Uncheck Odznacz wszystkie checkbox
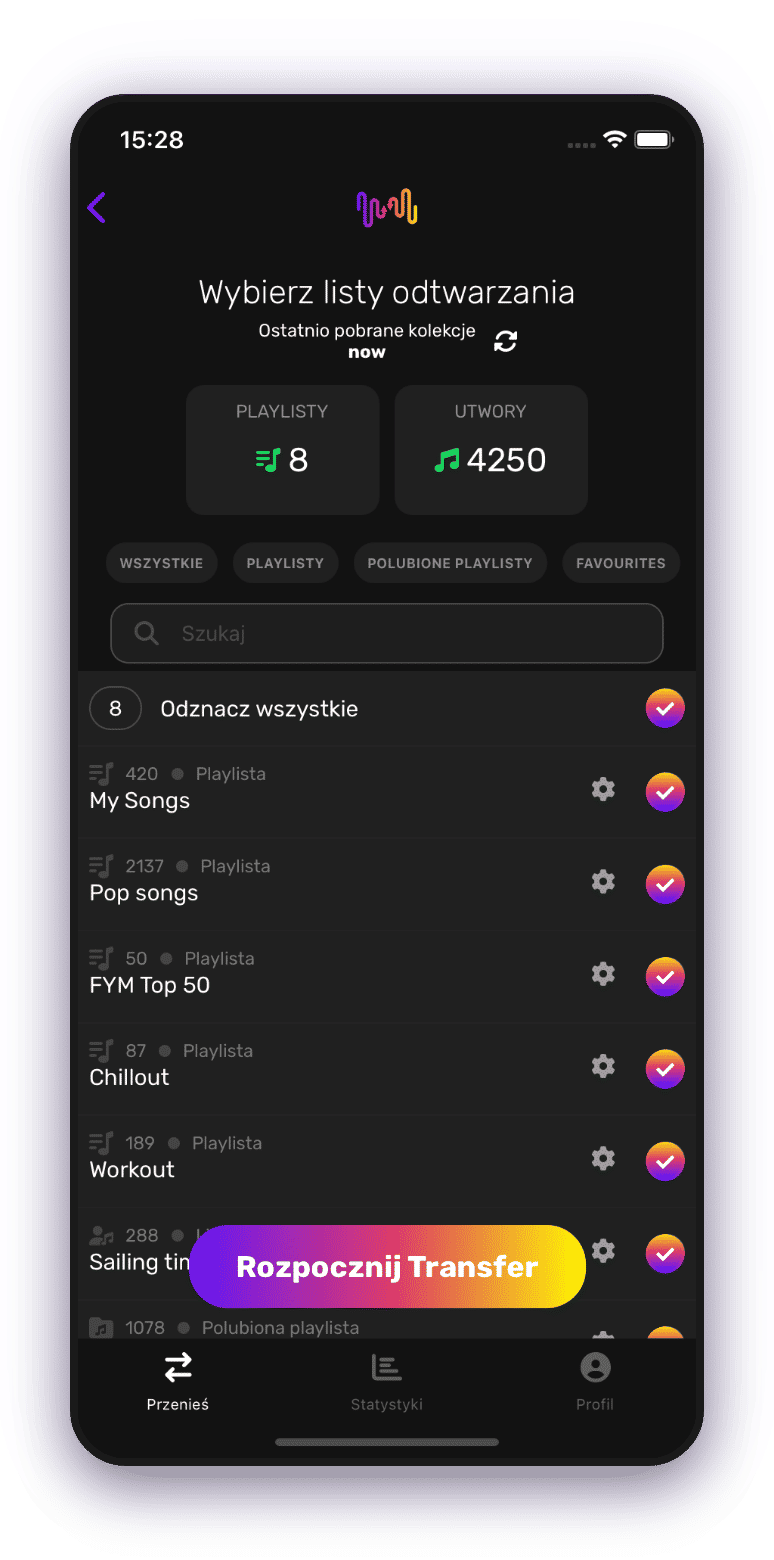The image size is (774, 1560). [665, 709]
